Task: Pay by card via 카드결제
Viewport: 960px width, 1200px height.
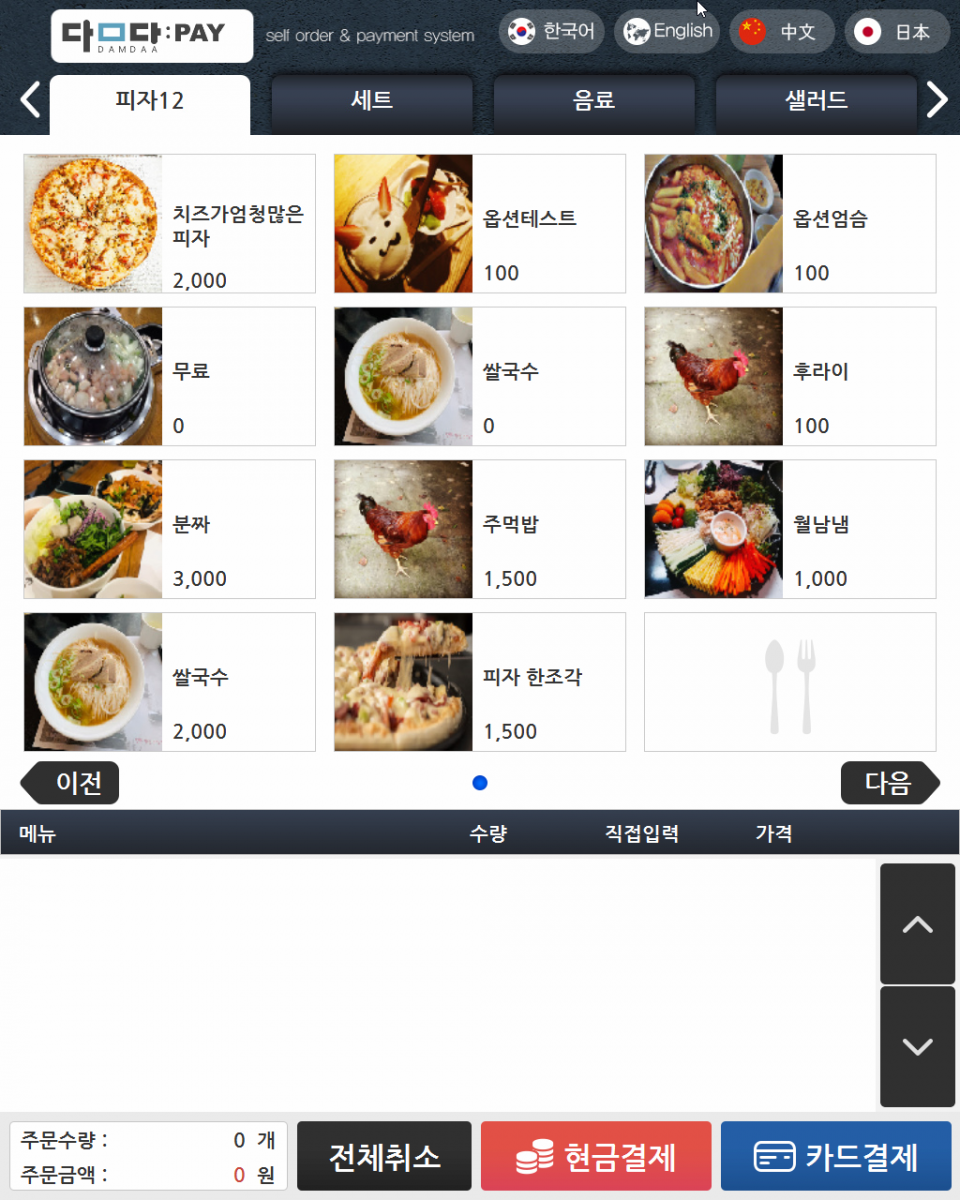Action: 835,1156
